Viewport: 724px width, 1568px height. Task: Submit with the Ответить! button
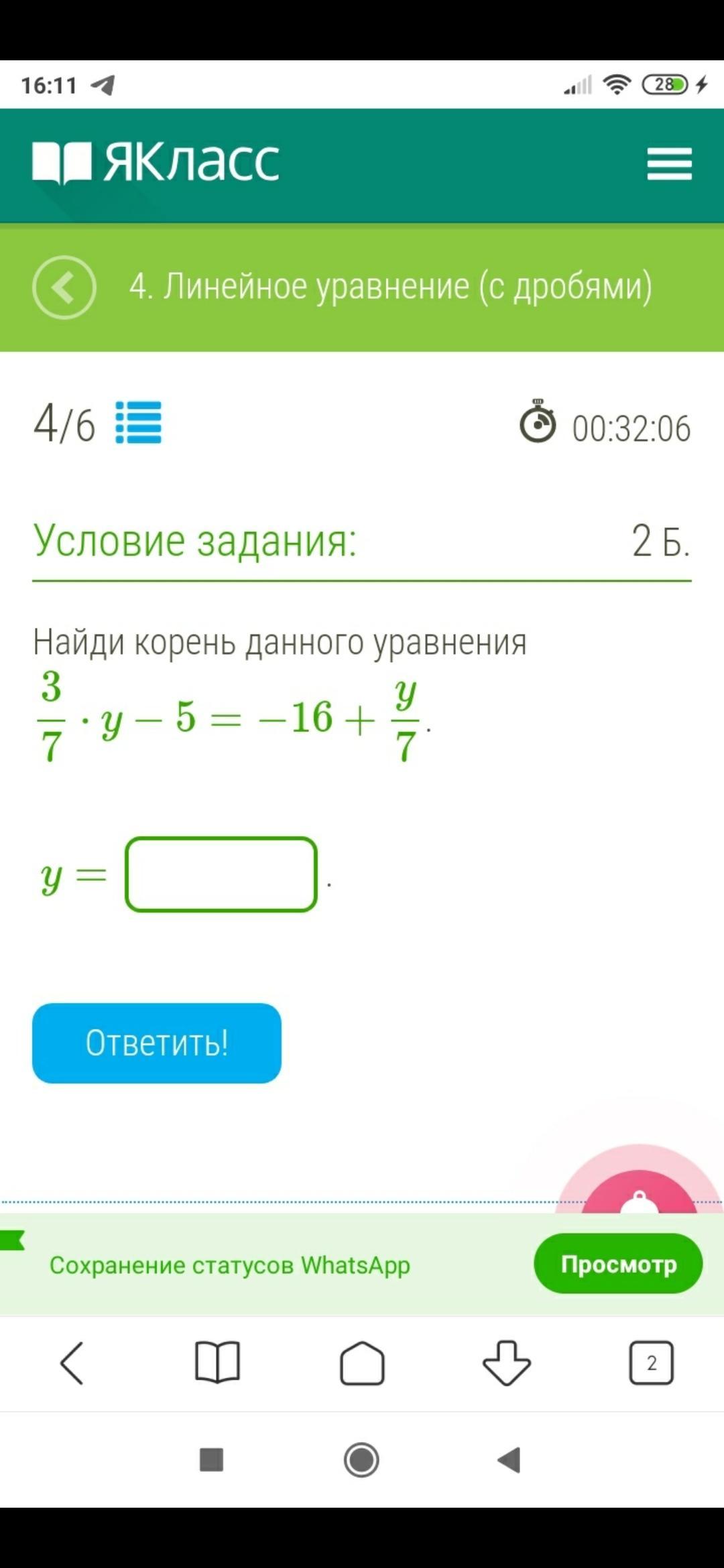tap(157, 1043)
